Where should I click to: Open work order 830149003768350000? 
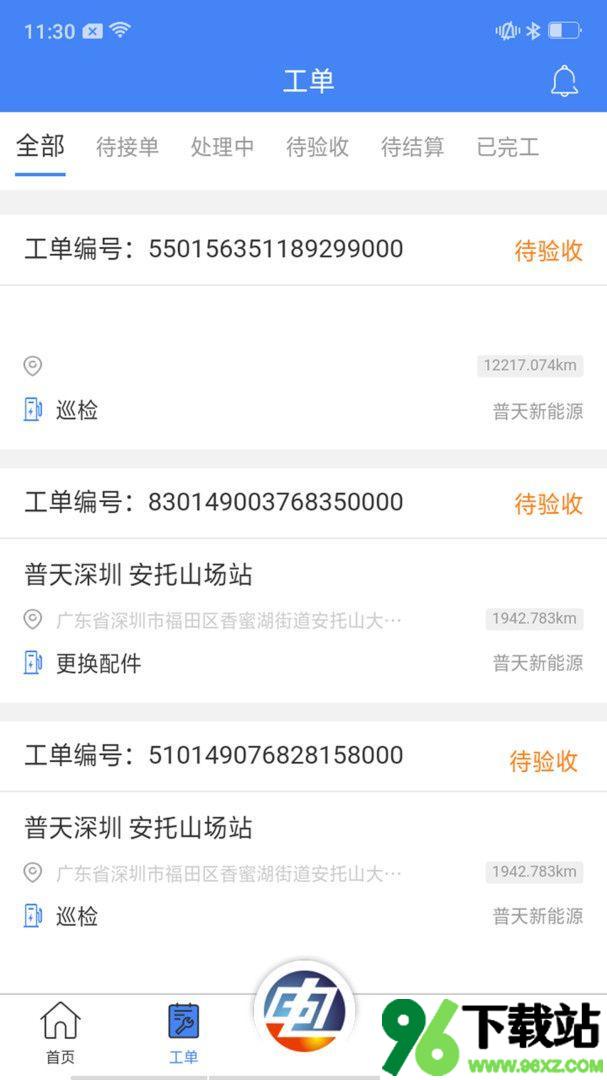point(303,585)
